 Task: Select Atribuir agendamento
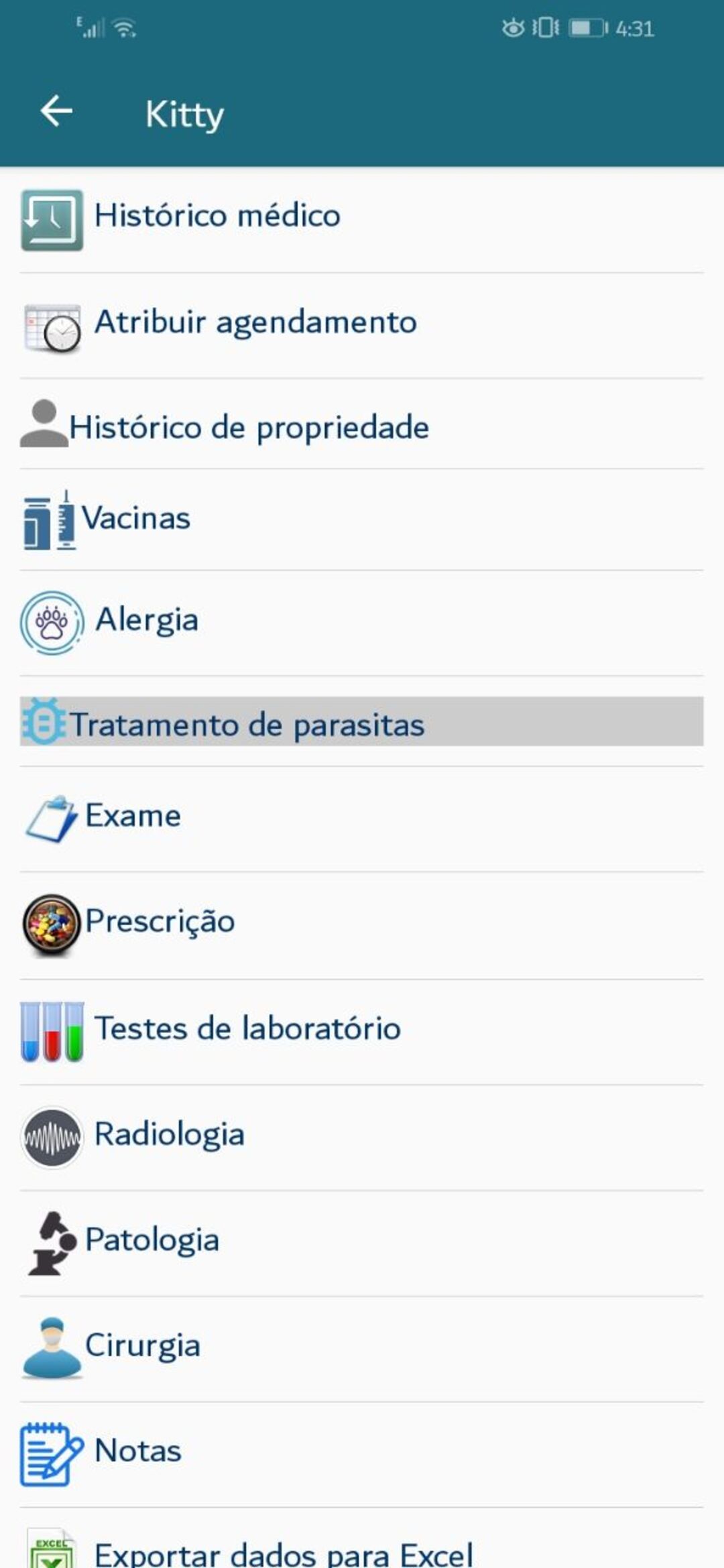pos(255,322)
